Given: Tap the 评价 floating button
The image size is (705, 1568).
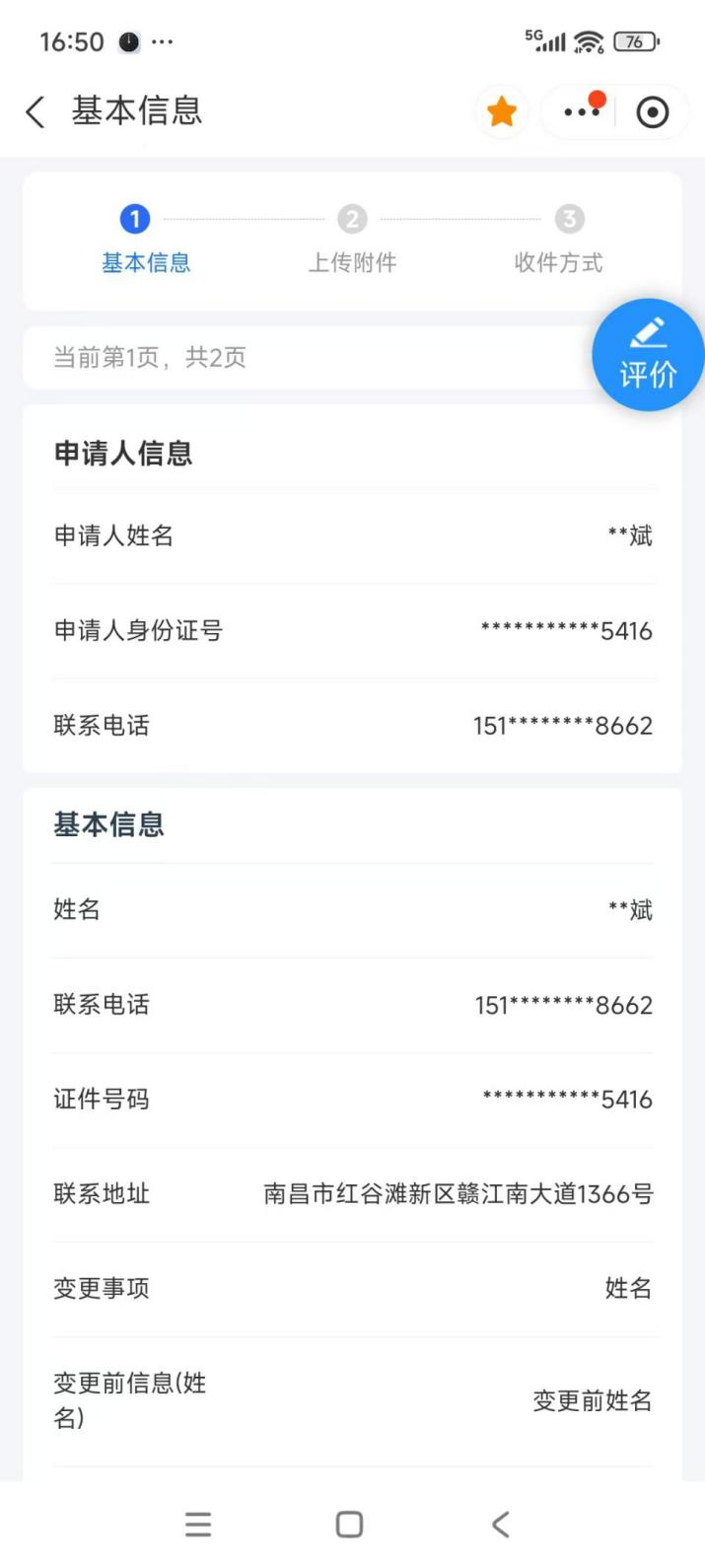Looking at the screenshot, I should click(648, 355).
